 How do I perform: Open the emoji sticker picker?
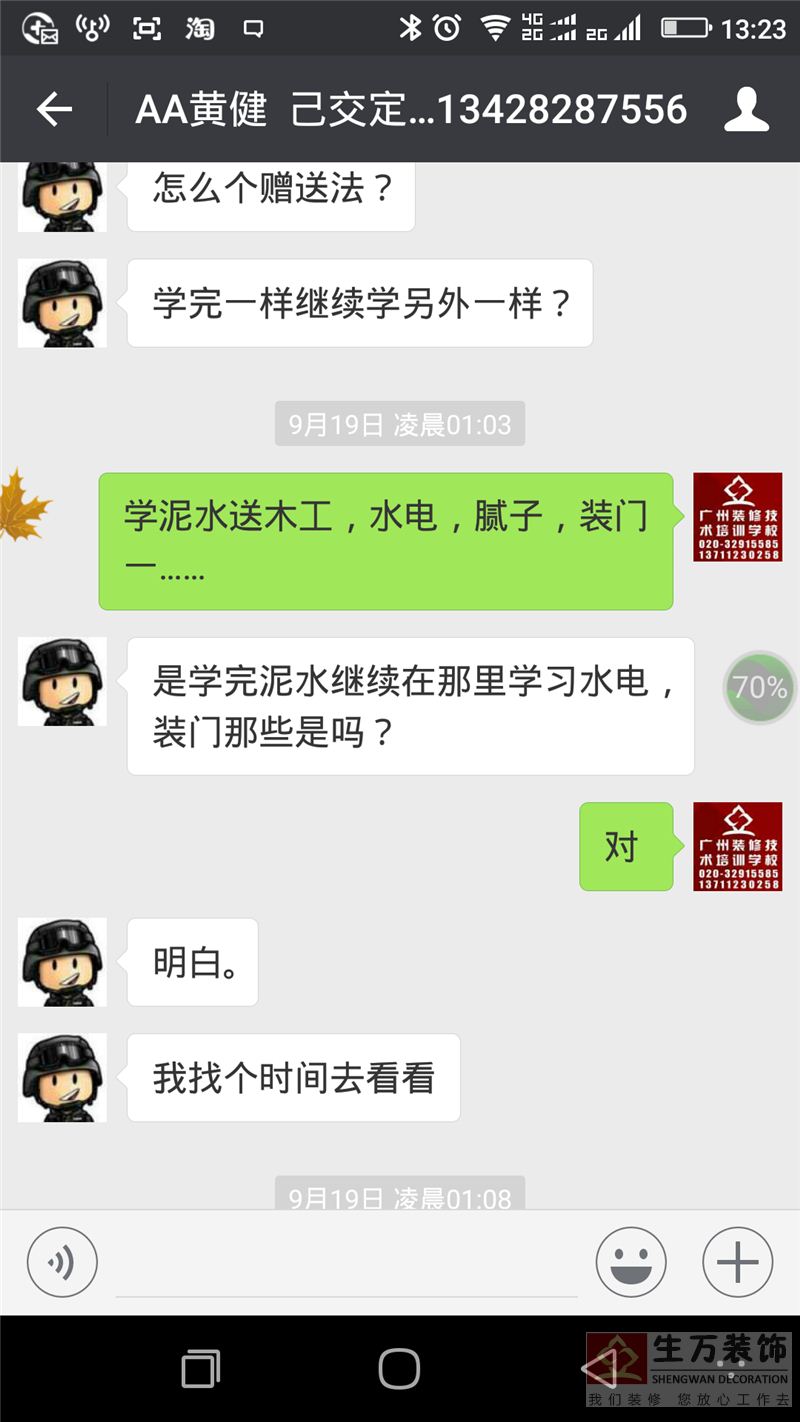pos(631,1262)
